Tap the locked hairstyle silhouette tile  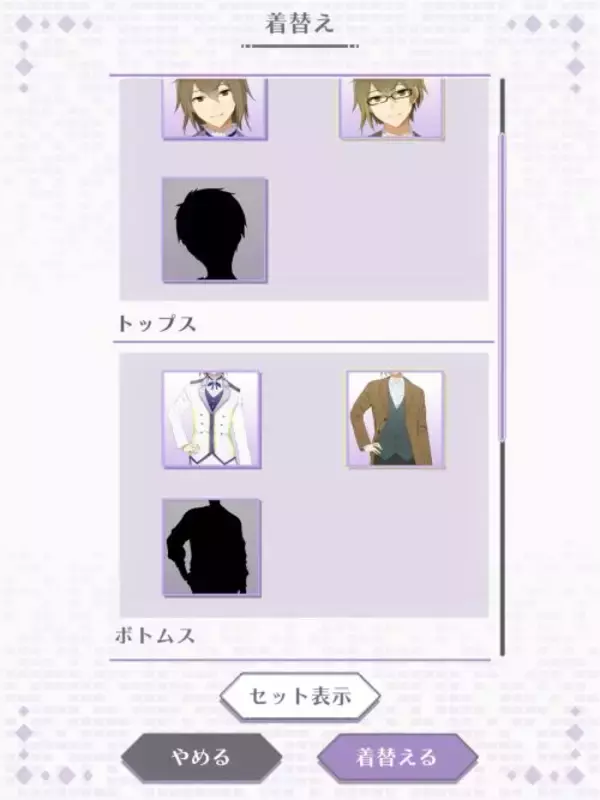click(x=215, y=230)
